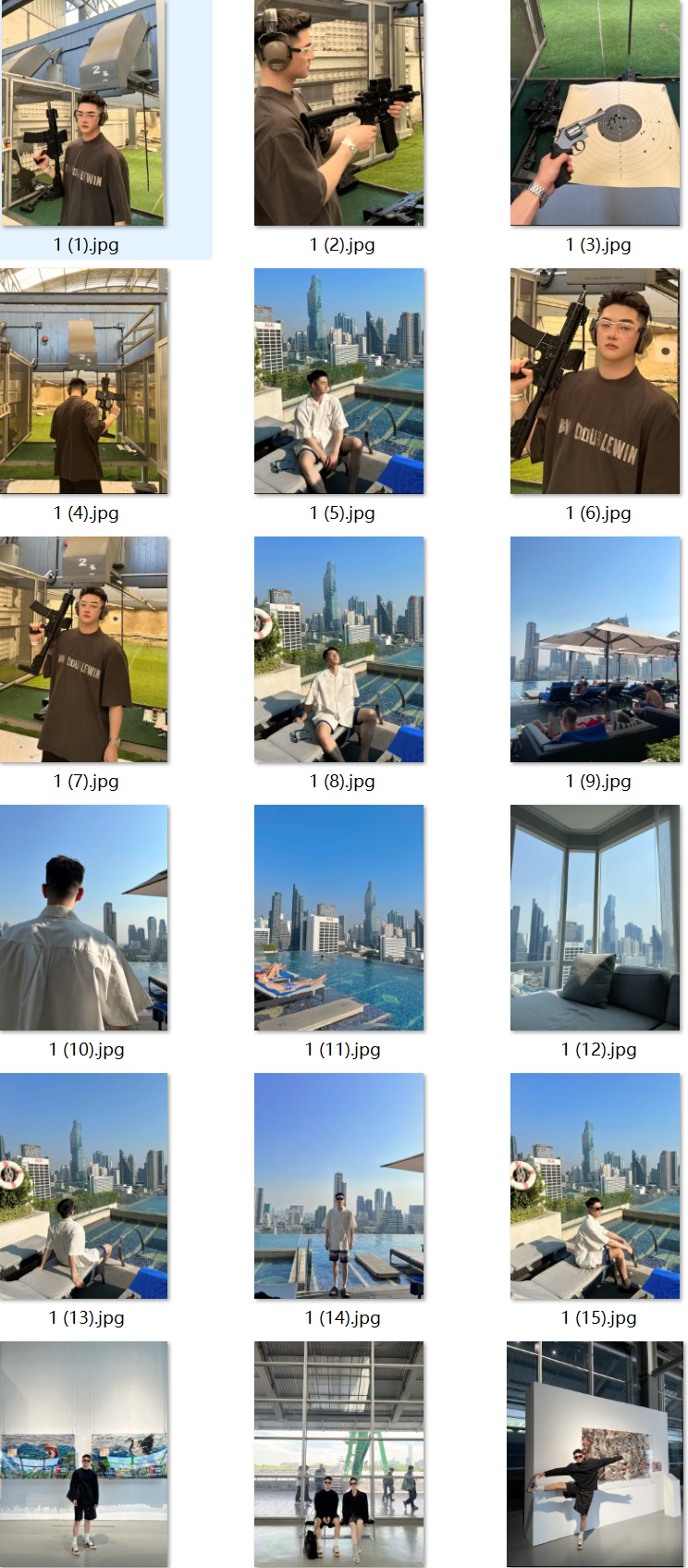Screen dimensions: 688x1568
Task: View the image 1 (11).jpg
Action: (339, 918)
